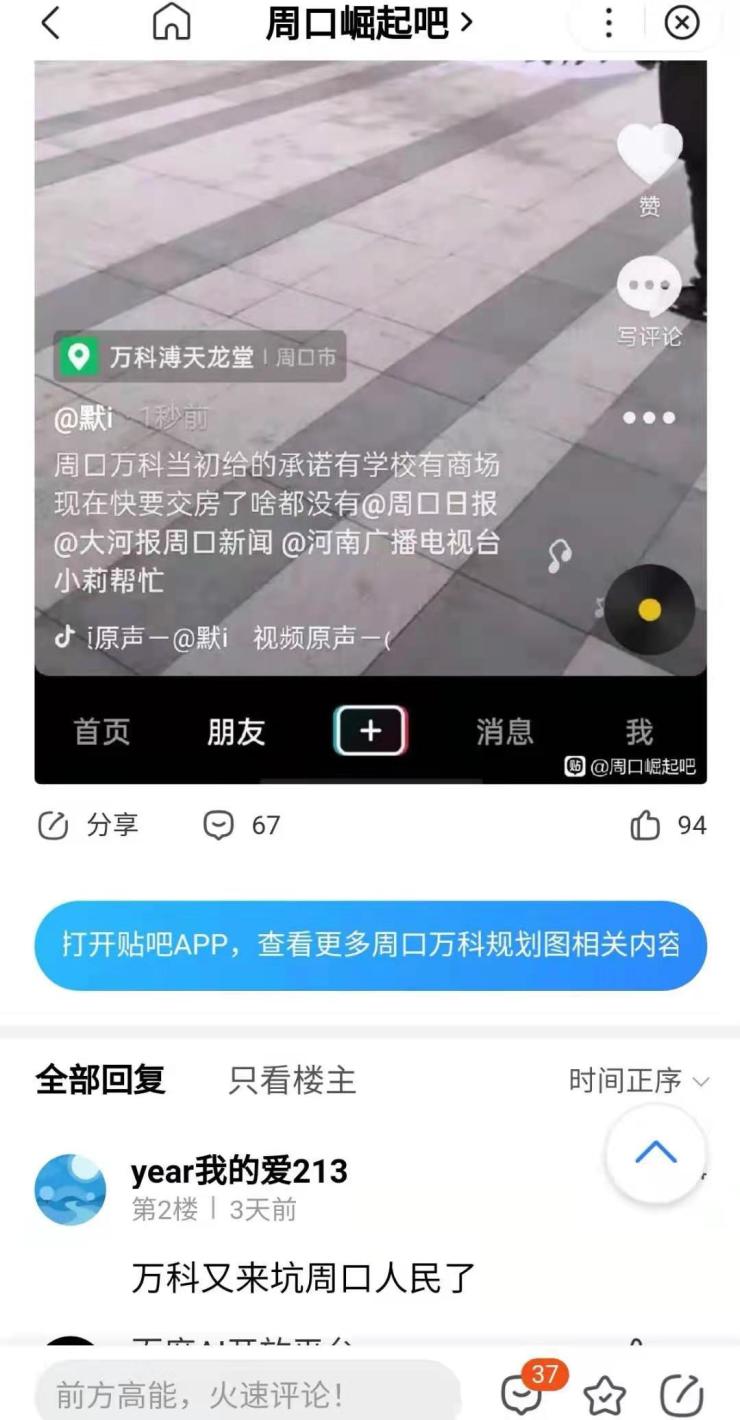
Task: Jump to top with up-arrow button
Action: [x=656, y=1153]
